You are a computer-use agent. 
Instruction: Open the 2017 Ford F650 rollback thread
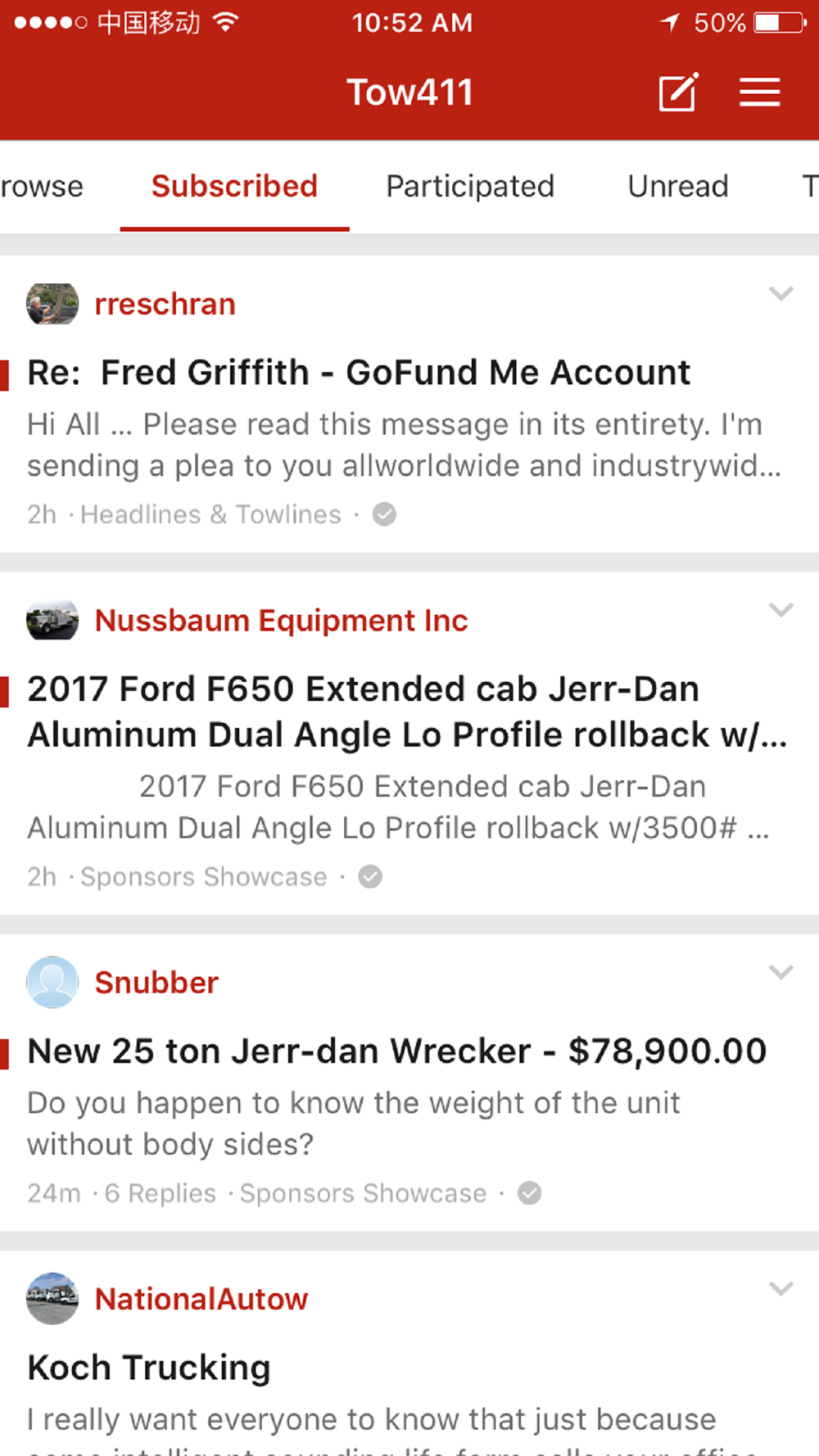click(x=406, y=712)
